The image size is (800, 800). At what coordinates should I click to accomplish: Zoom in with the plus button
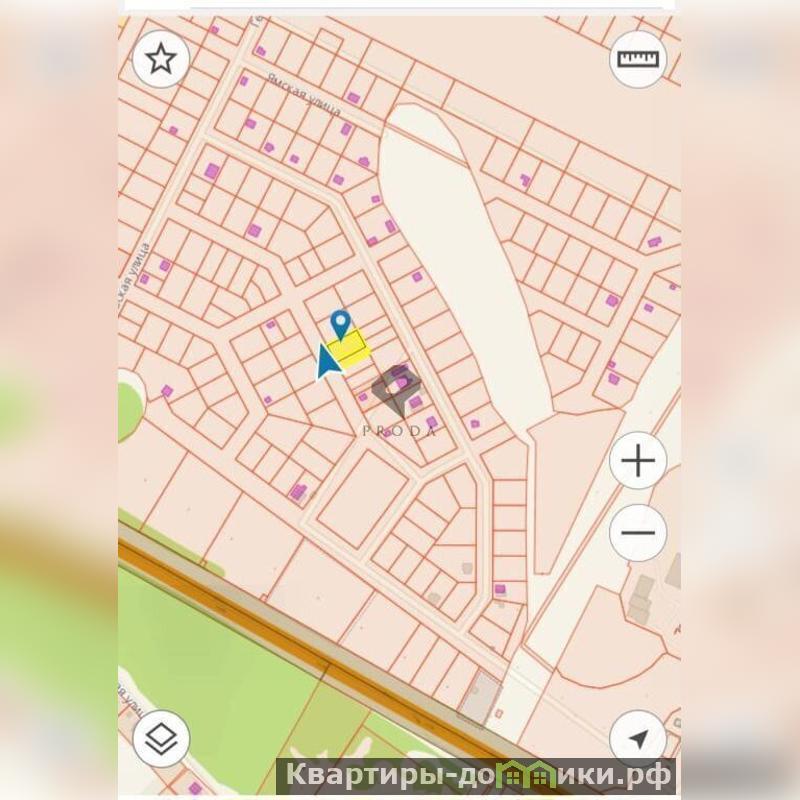click(638, 461)
